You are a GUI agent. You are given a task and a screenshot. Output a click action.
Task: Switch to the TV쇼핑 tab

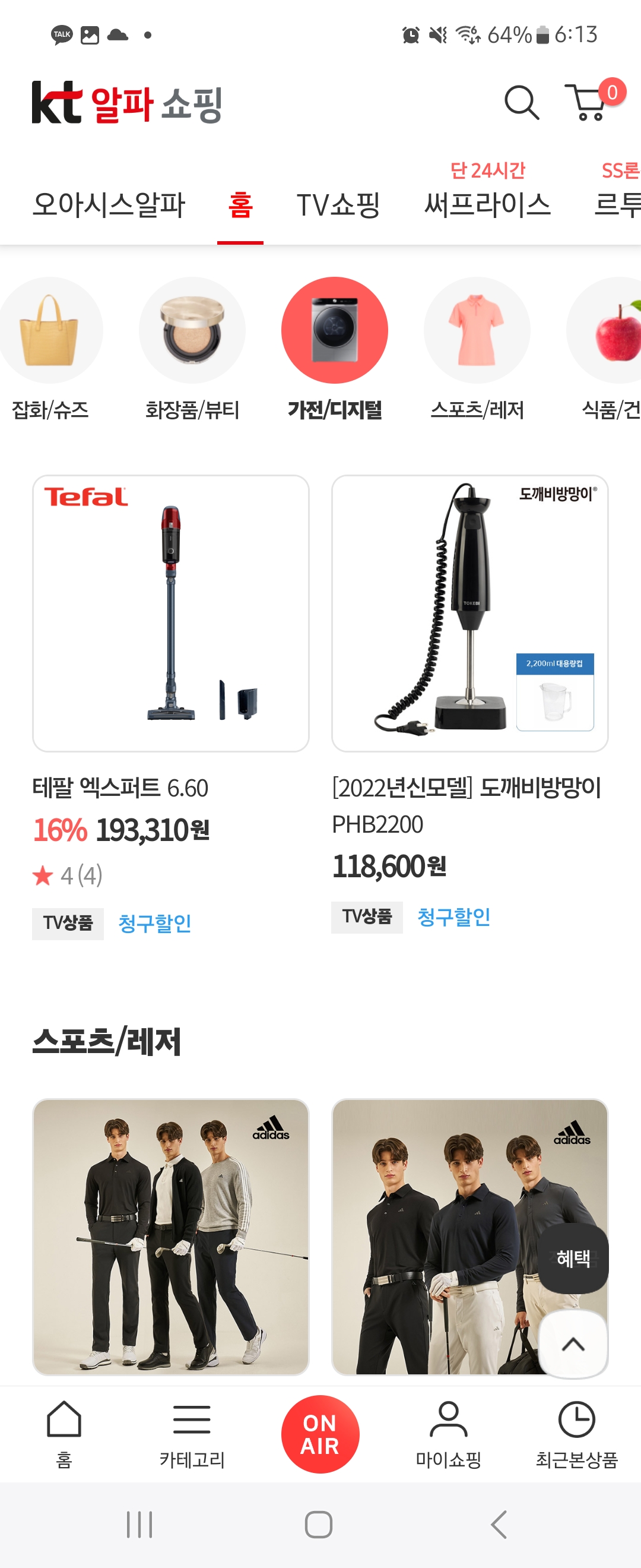[x=338, y=204]
